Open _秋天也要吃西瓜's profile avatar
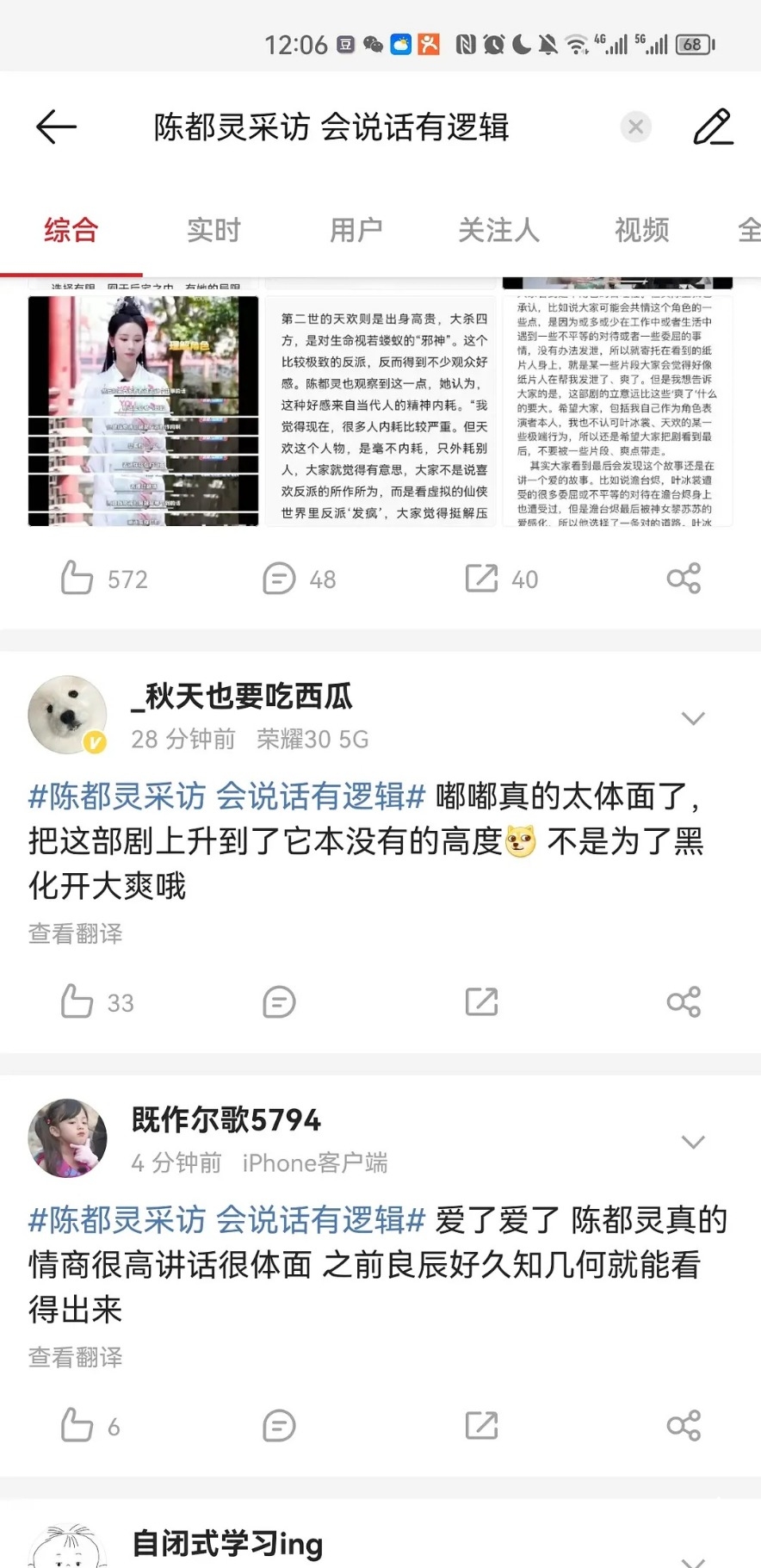 point(68,715)
